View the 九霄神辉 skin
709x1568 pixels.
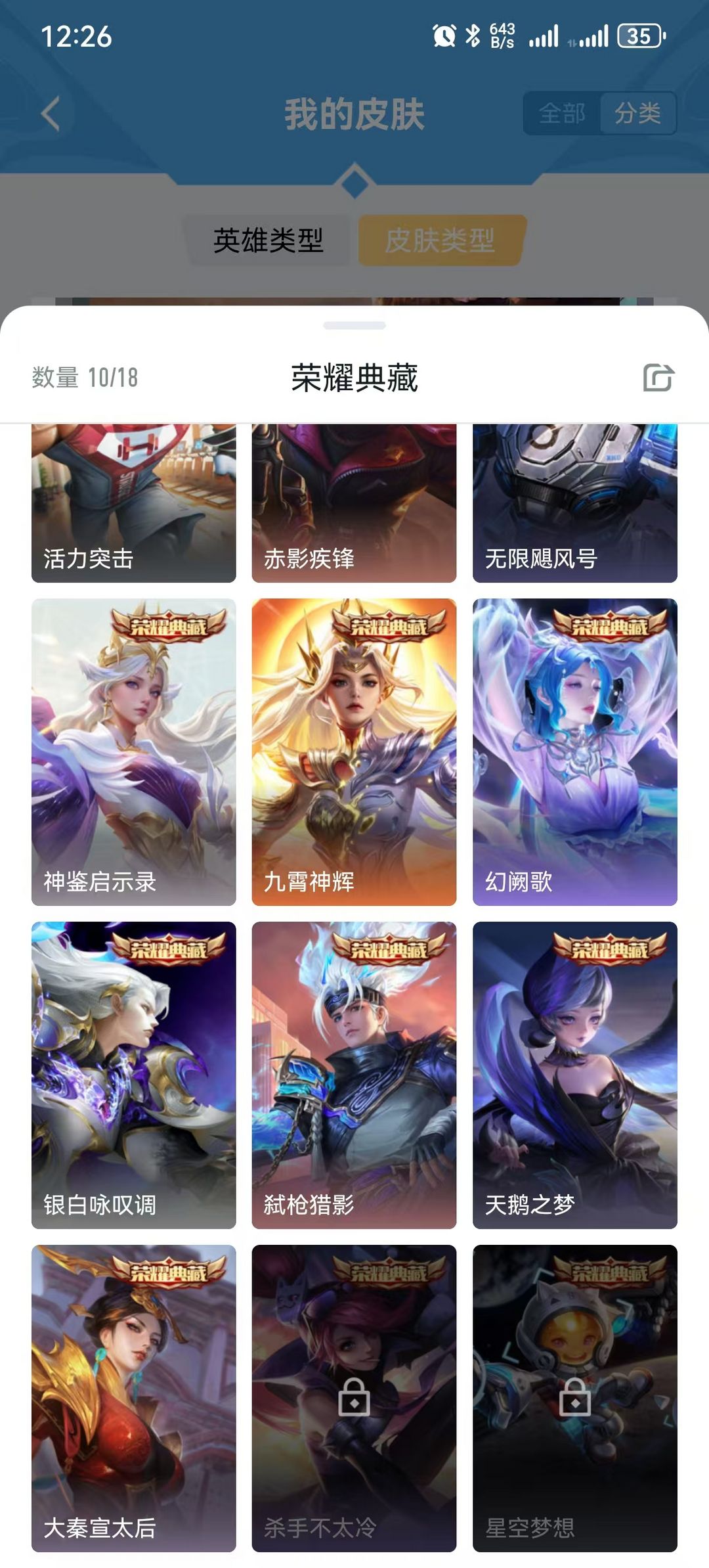tap(354, 752)
